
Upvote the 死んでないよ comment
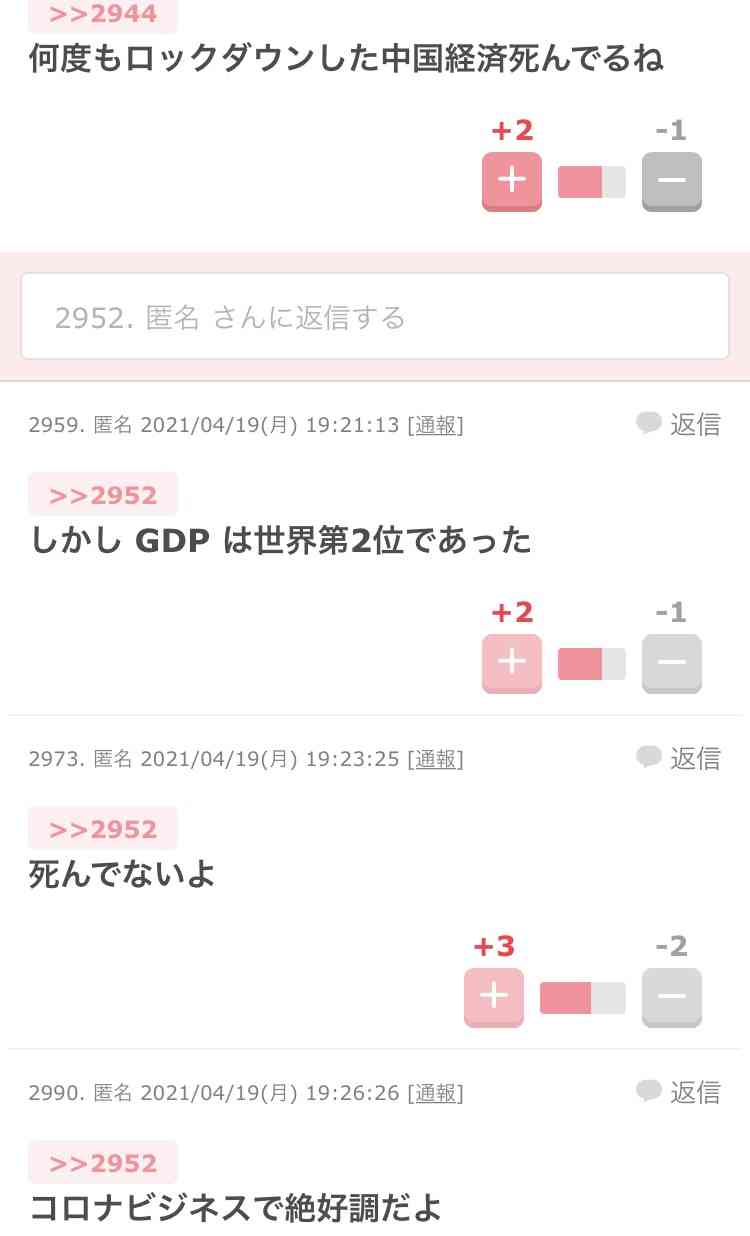point(494,997)
